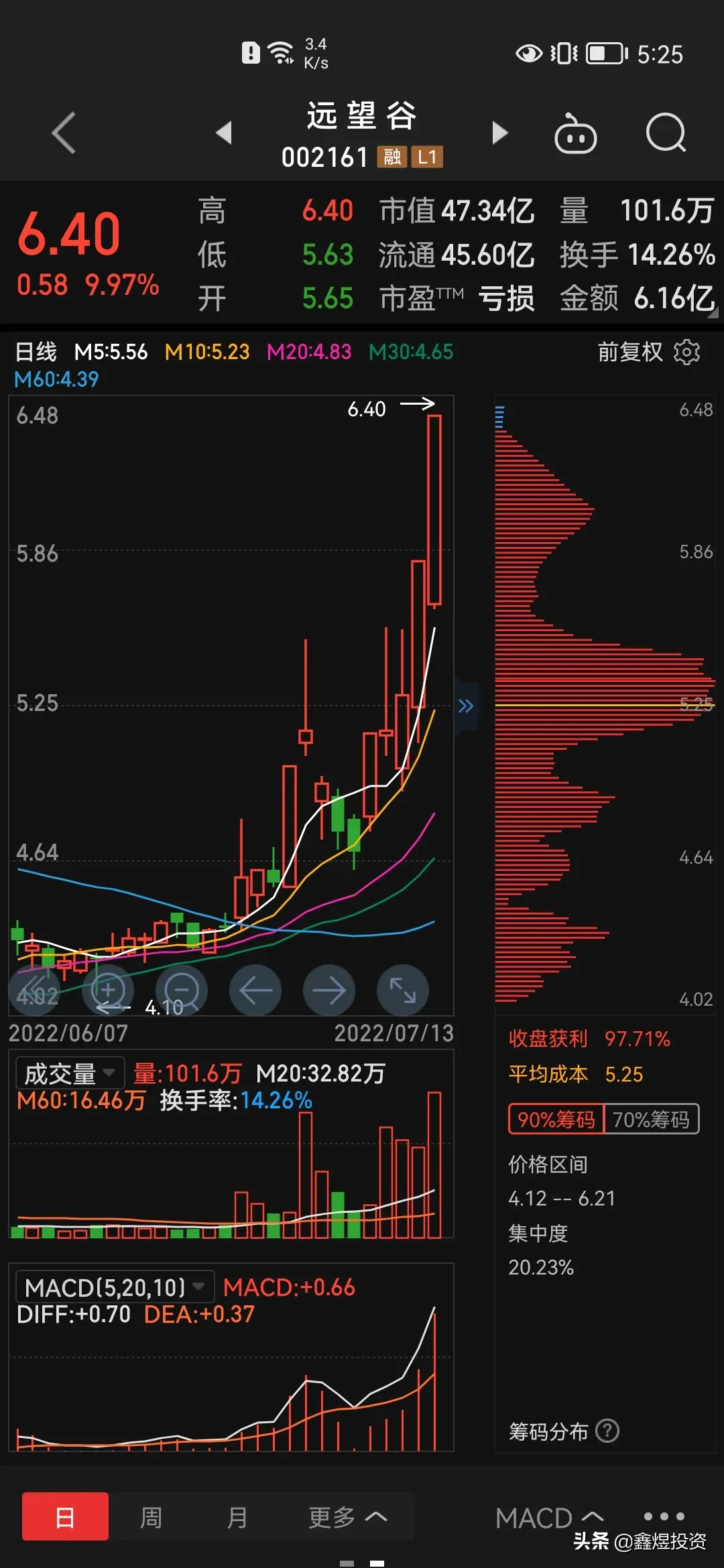Open help for 筹码分布
This screenshot has width=724, height=1568.
(x=607, y=1431)
